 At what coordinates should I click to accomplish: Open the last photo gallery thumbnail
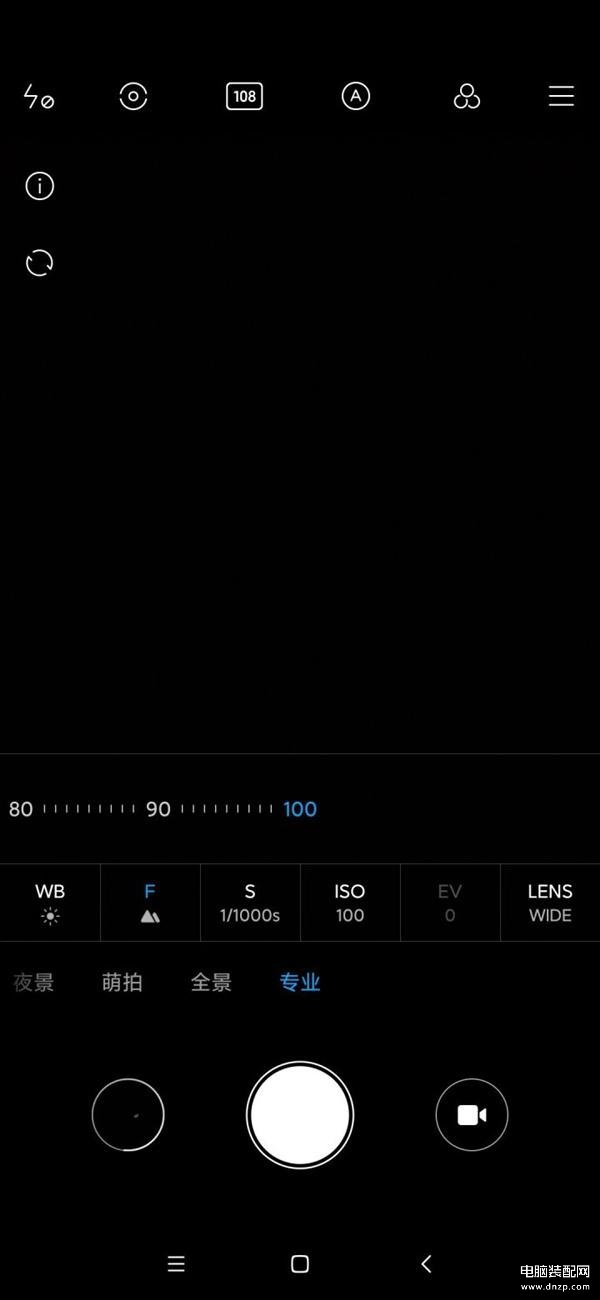click(128, 1115)
